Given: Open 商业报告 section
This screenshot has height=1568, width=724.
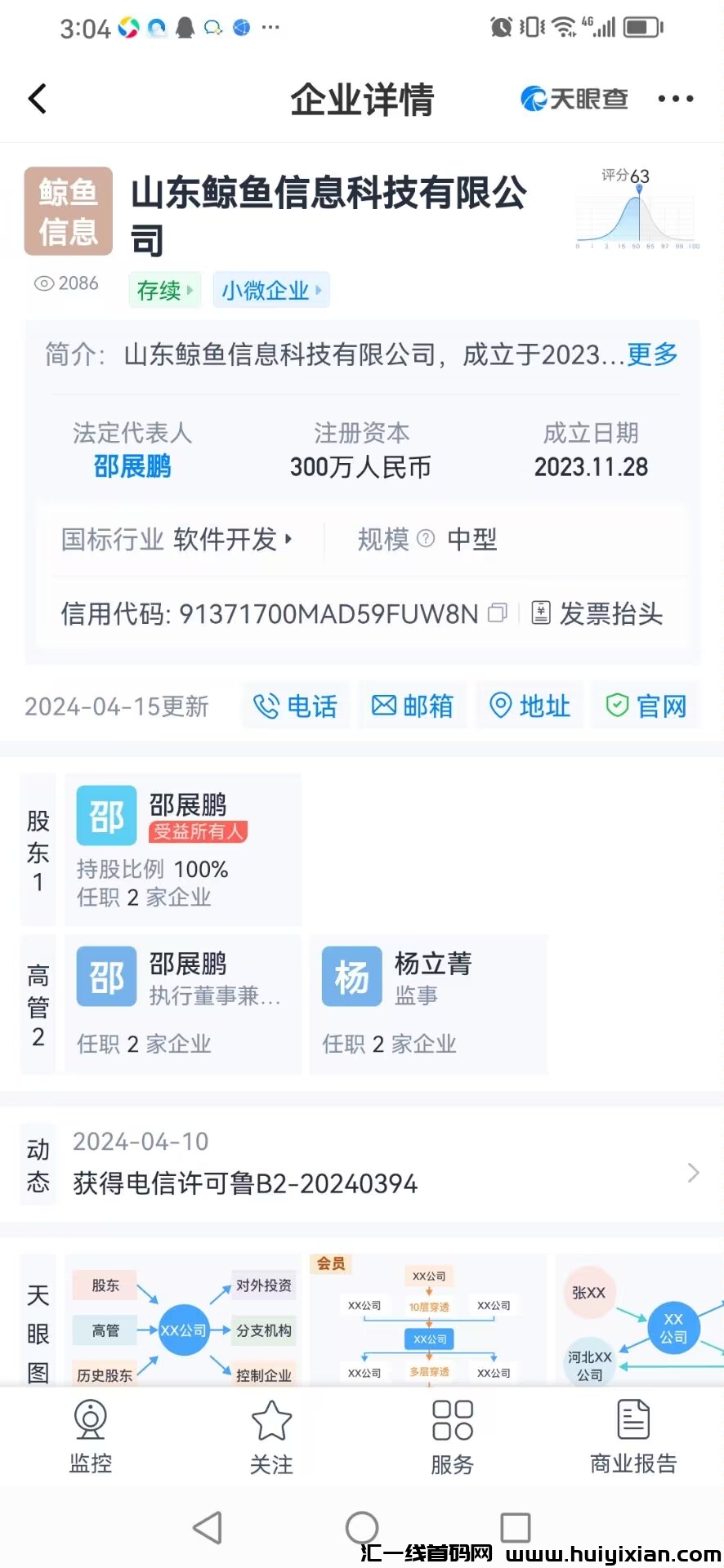Looking at the screenshot, I should 633,1437.
